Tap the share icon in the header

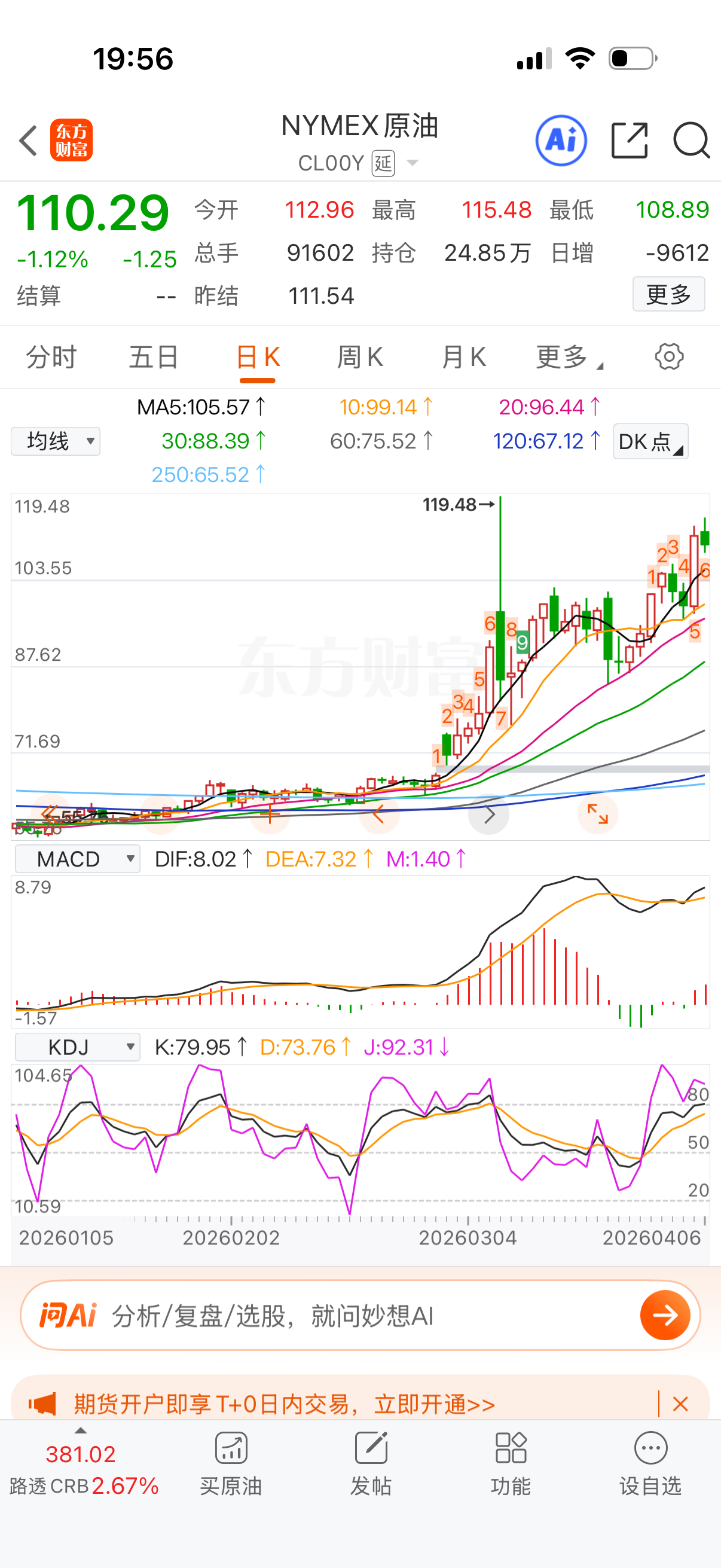(629, 140)
